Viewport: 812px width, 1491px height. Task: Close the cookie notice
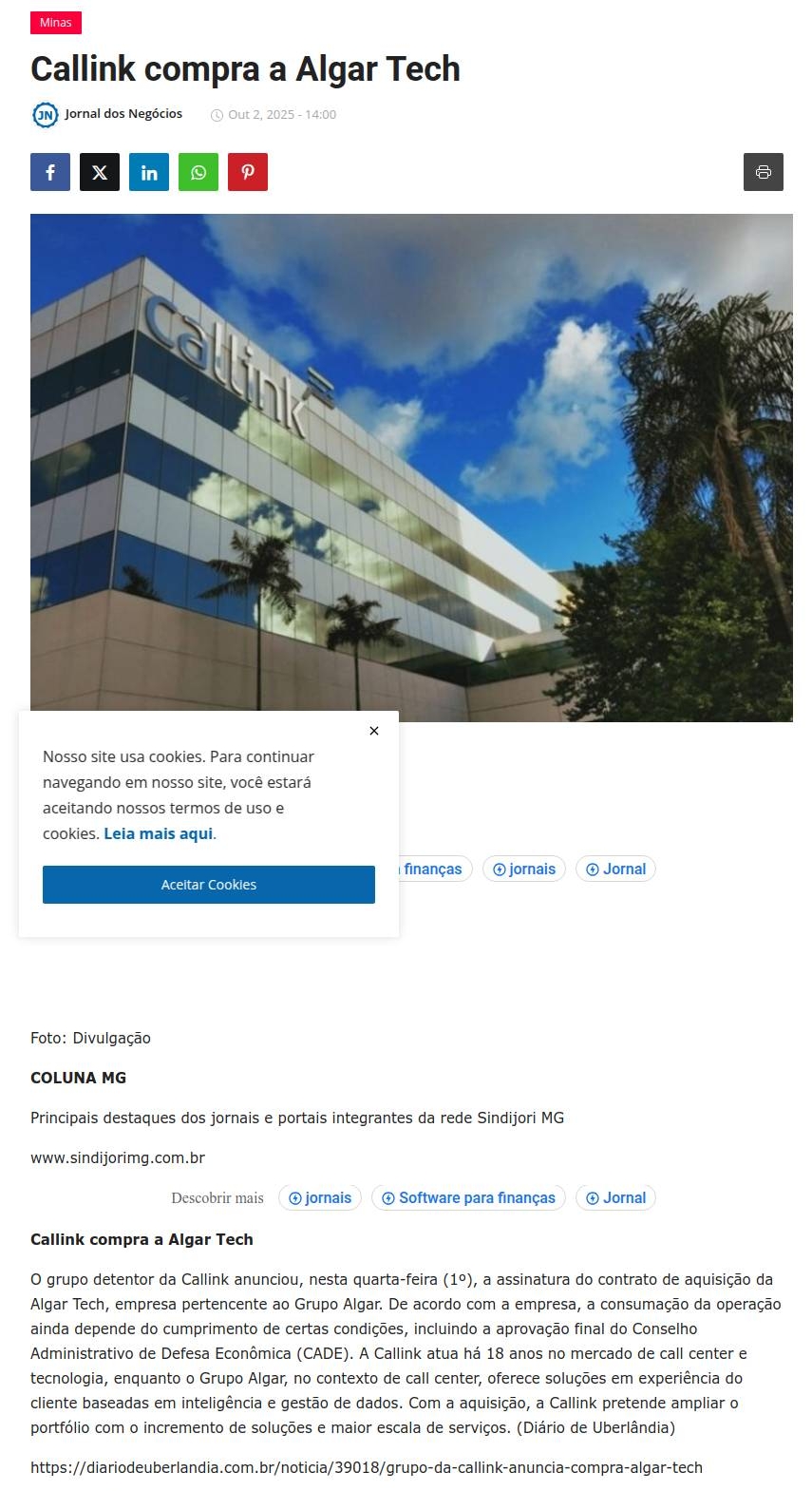(374, 731)
